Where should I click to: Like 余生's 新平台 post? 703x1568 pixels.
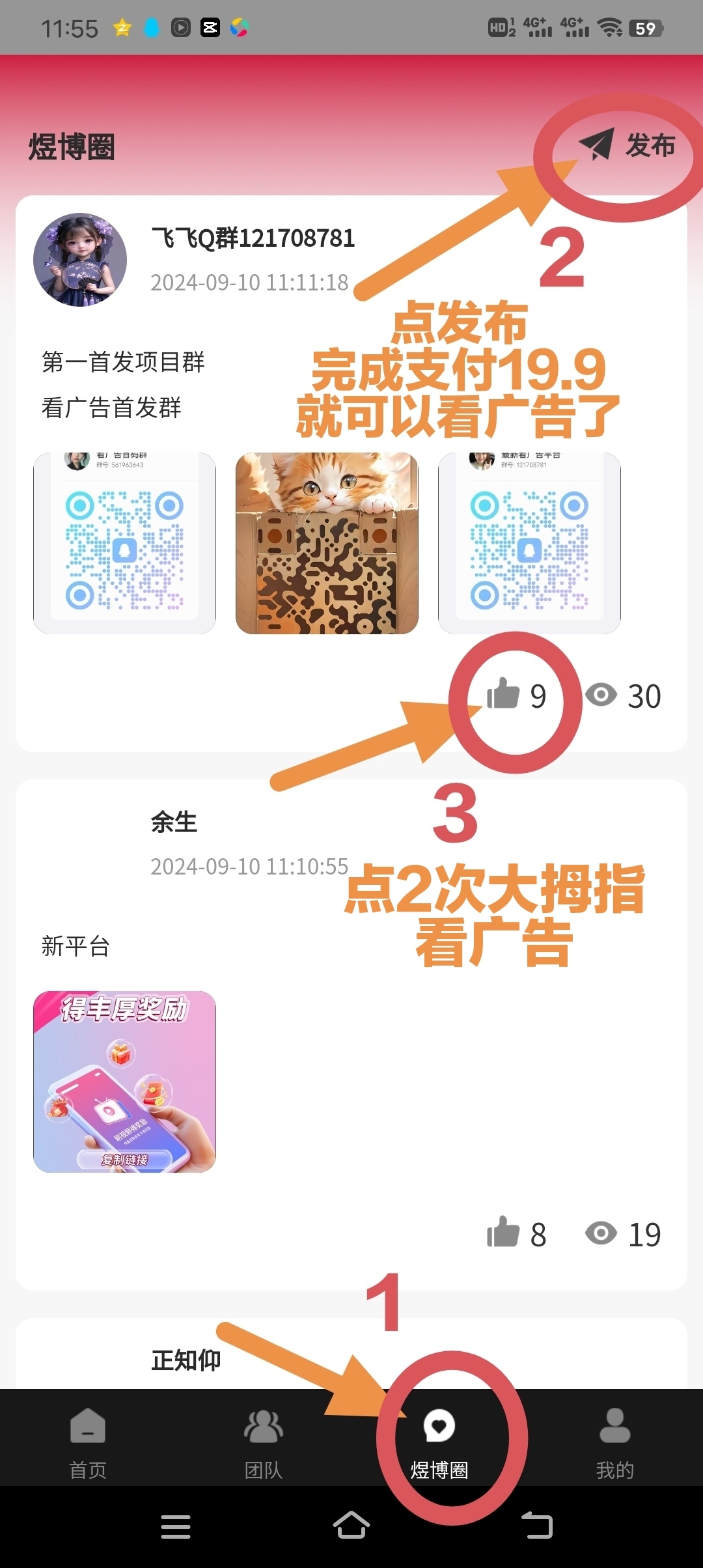(503, 1233)
